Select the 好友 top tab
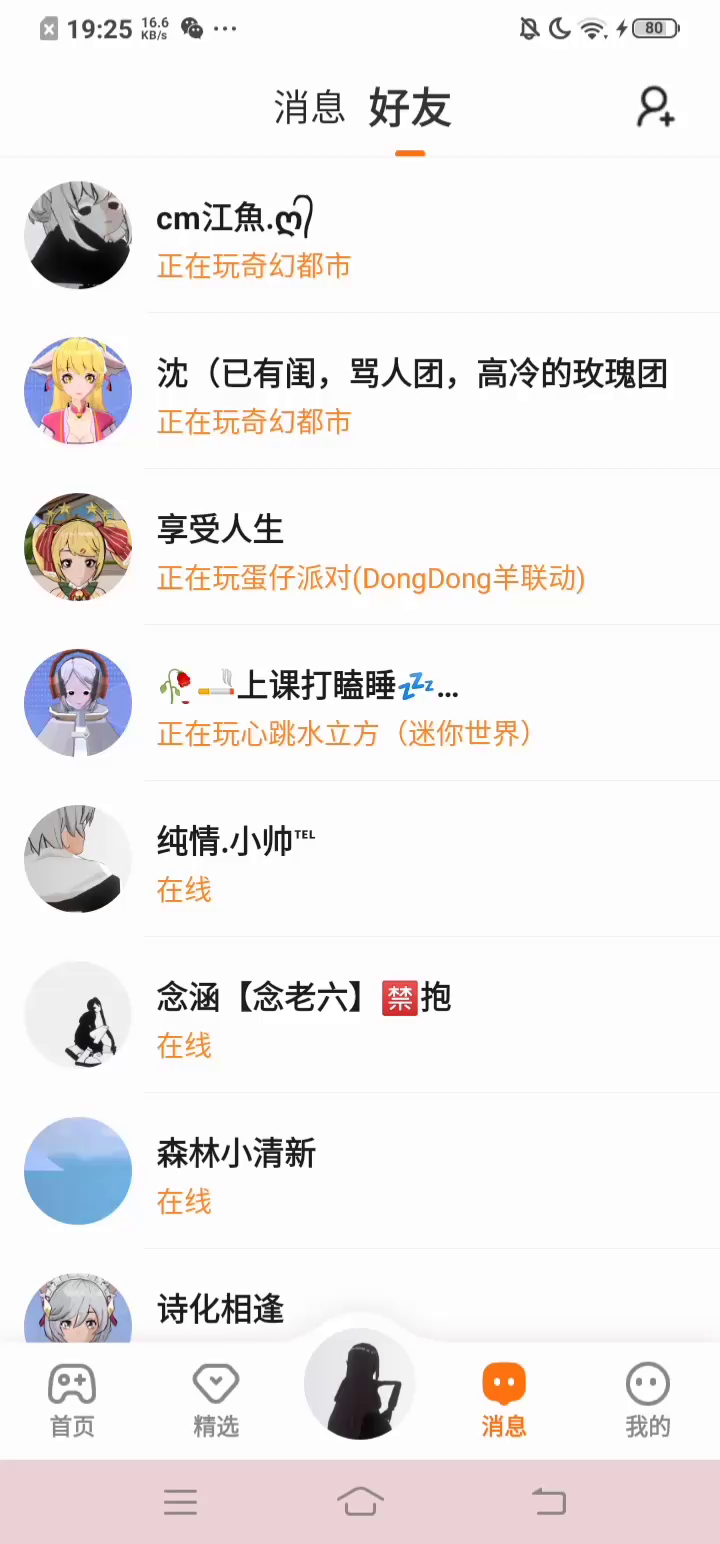Viewport: 720px width, 1544px height. pos(410,107)
